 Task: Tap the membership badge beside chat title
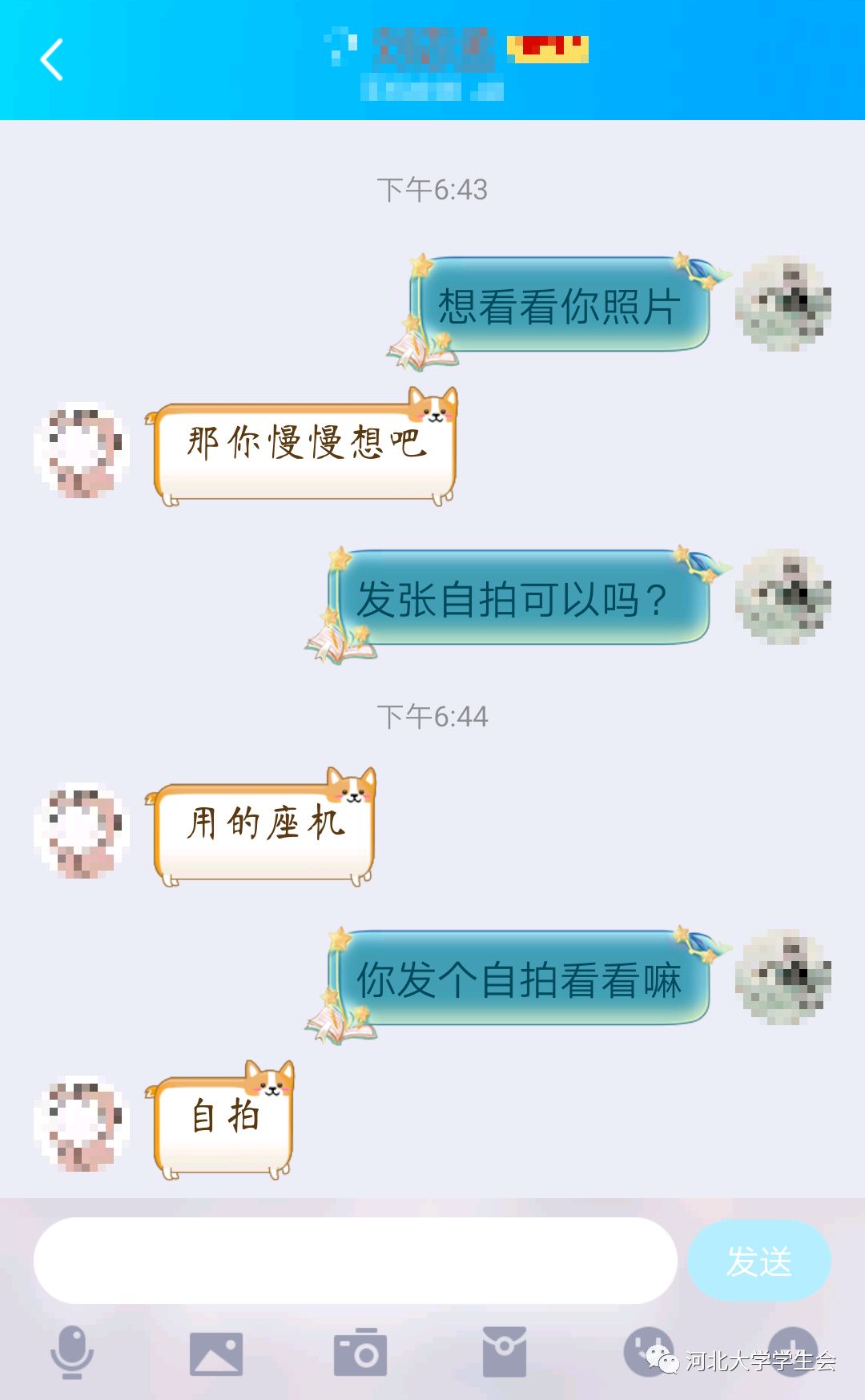tap(549, 50)
